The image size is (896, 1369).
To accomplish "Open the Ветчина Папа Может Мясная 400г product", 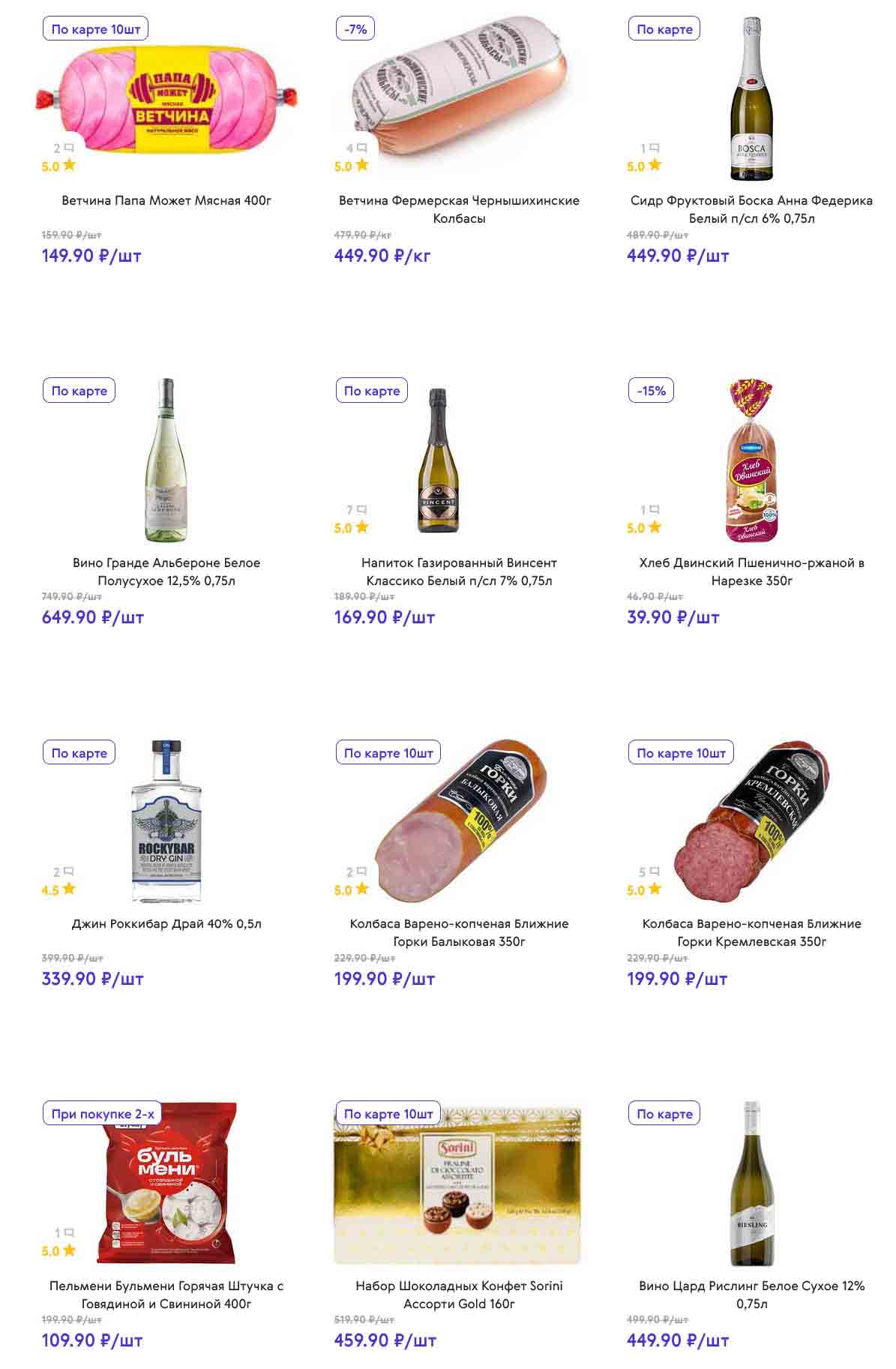I will click(x=166, y=201).
